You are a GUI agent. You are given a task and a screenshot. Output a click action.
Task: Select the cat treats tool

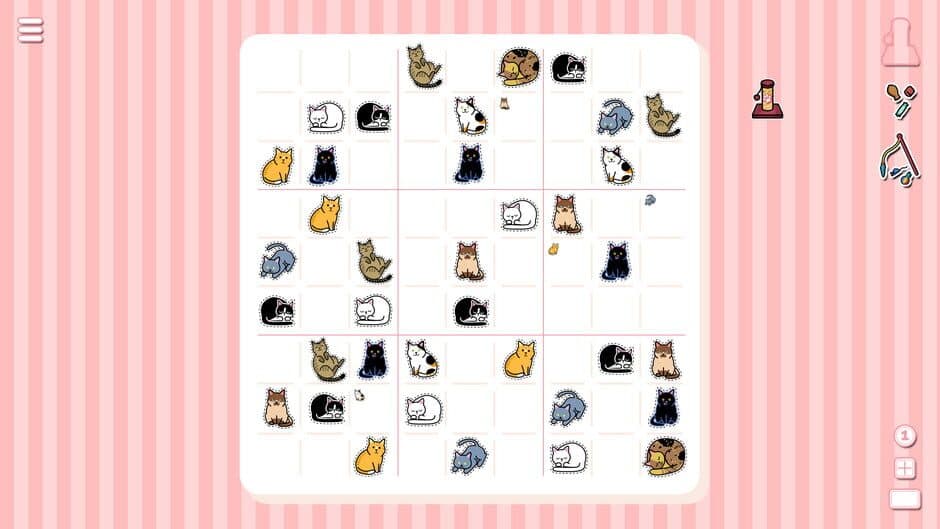900,100
